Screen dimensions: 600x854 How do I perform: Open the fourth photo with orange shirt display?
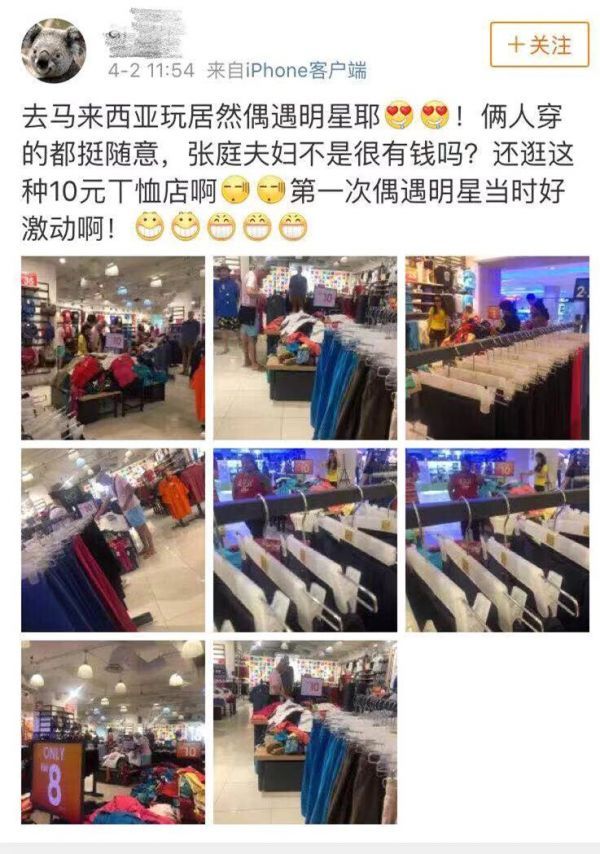pyautogui.click(x=112, y=540)
